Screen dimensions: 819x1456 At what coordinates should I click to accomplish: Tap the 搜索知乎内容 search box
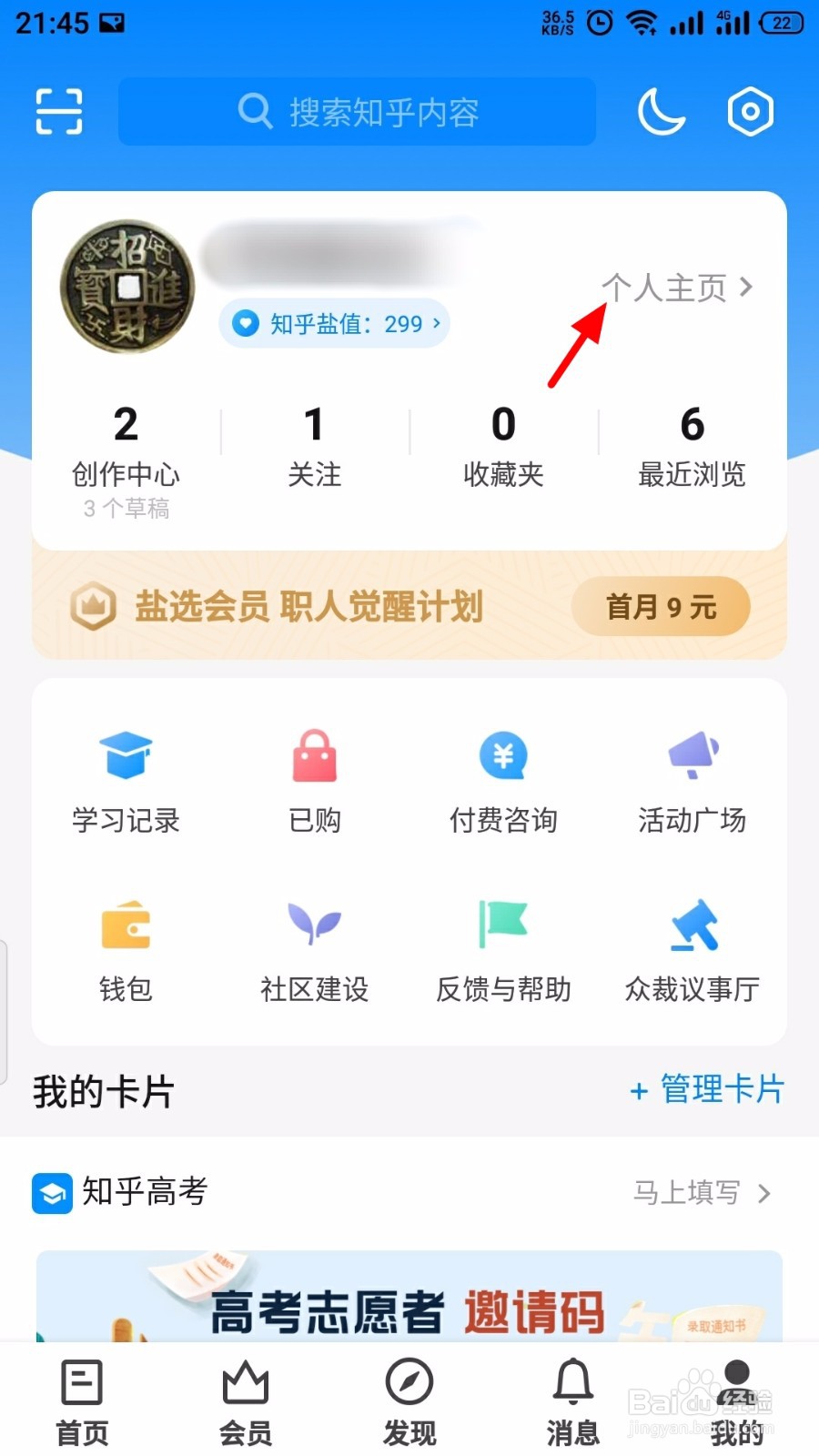(357, 112)
